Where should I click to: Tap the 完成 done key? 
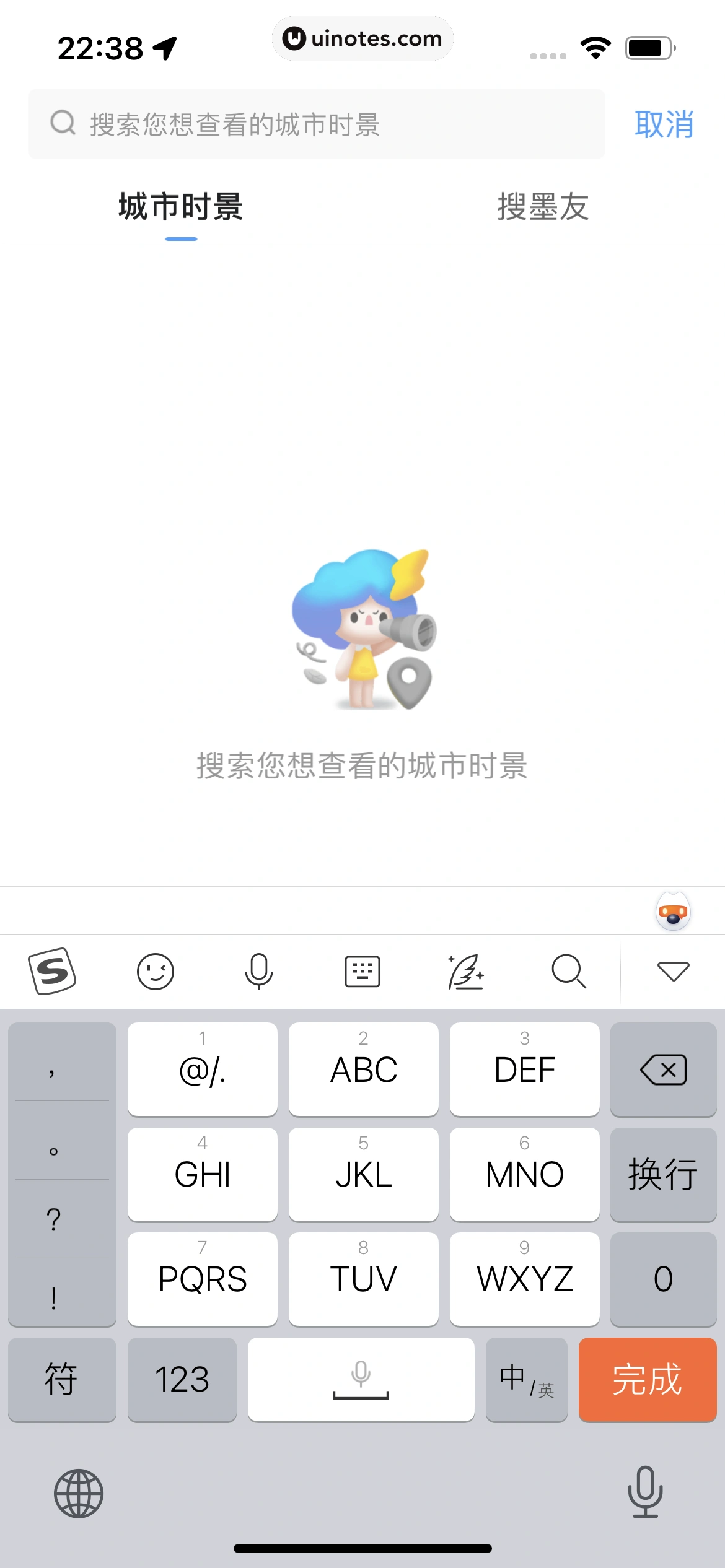[x=647, y=1379]
